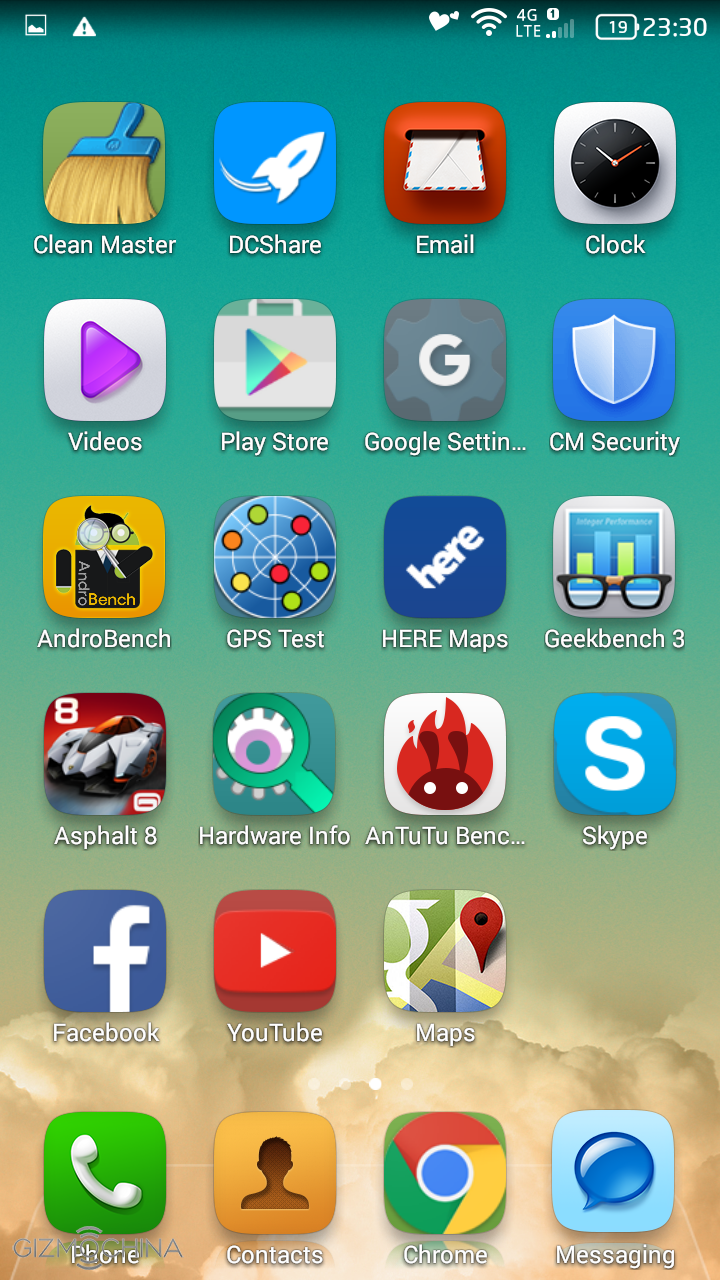Launch Geekbench 3
This screenshot has width=720, height=1280.
point(615,557)
